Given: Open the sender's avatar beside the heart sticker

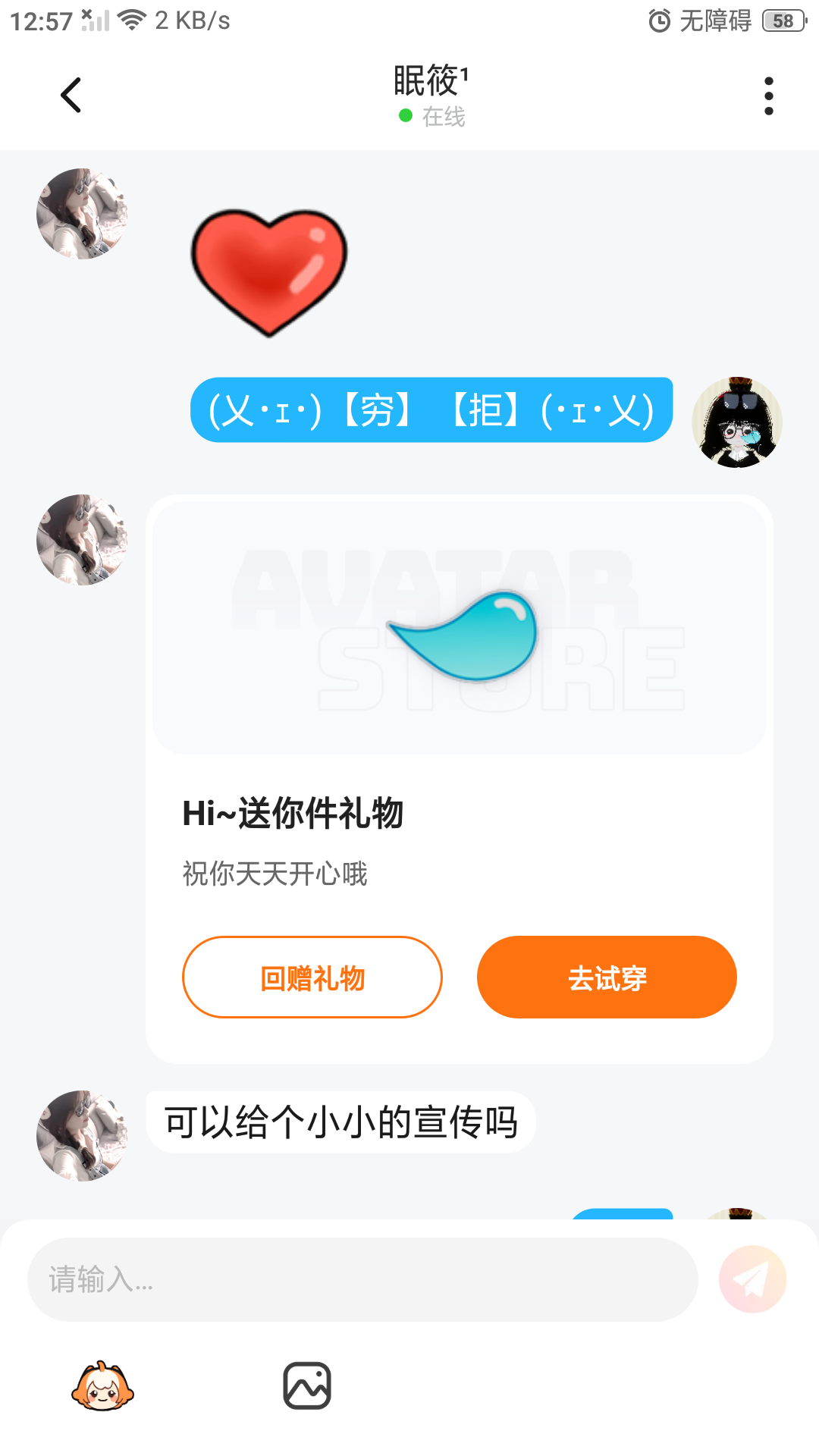Looking at the screenshot, I should pos(82,214).
